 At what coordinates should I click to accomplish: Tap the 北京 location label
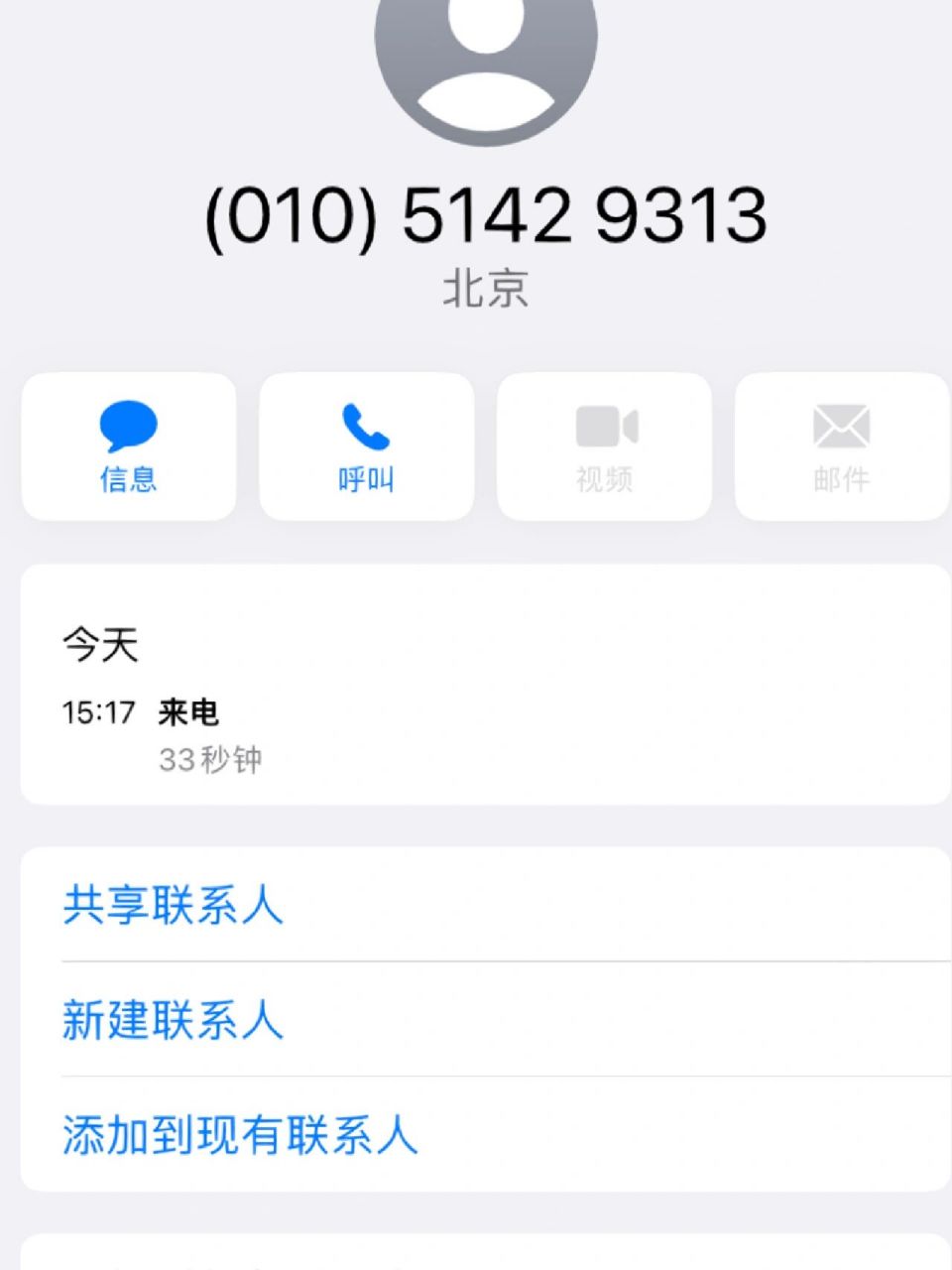coord(485,288)
